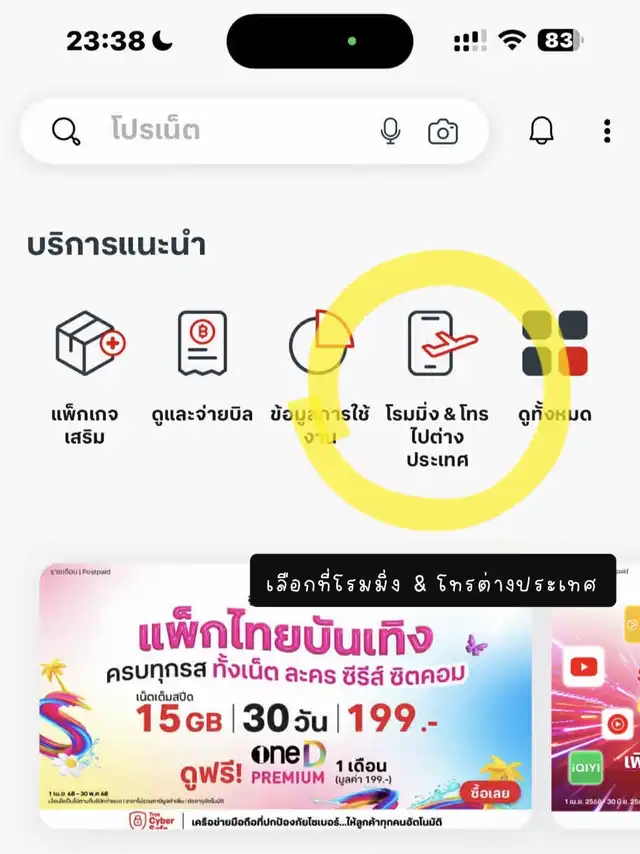This screenshot has height=854, width=640.
Task: Open the three-dot overflow menu
Action: coord(607,130)
